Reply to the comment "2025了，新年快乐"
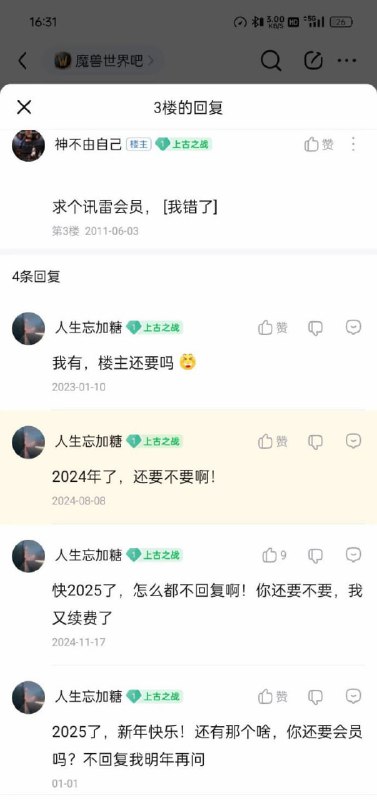Viewport: 377px width, 800px height. click(354, 696)
